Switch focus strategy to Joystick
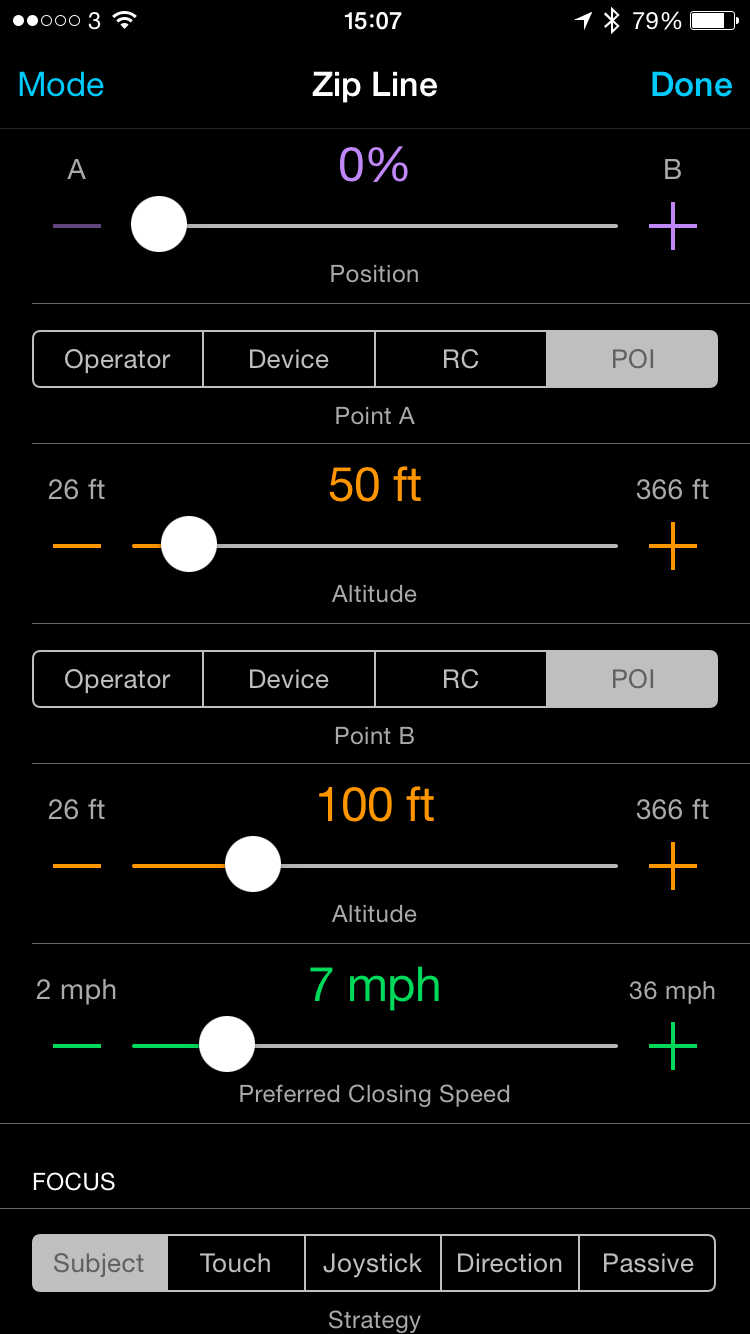The width and height of the screenshot is (750, 1334). pyautogui.click(x=373, y=1263)
